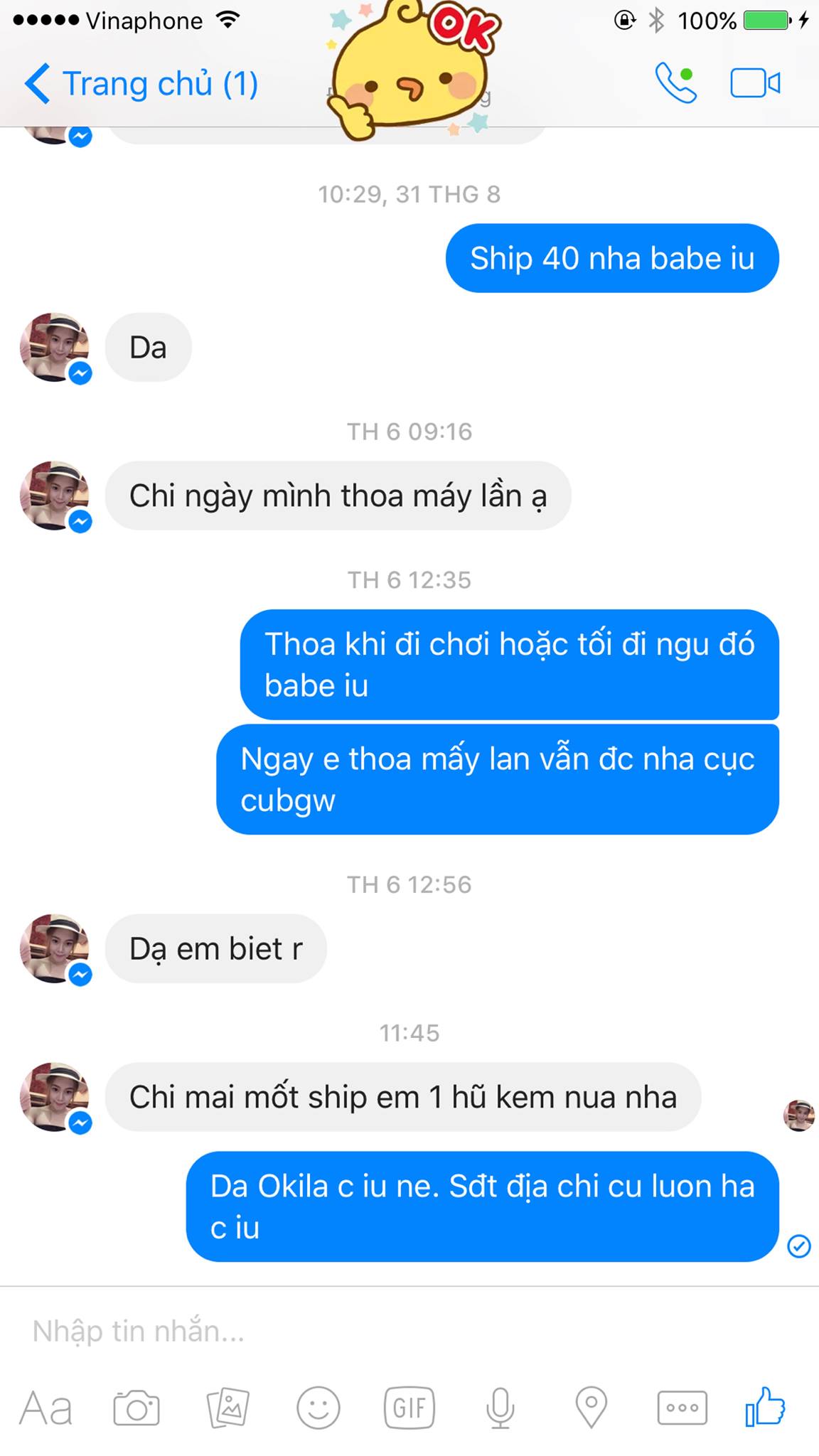The width and height of the screenshot is (819, 1456).
Task: Open the GIF picker
Action: click(409, 1408)
